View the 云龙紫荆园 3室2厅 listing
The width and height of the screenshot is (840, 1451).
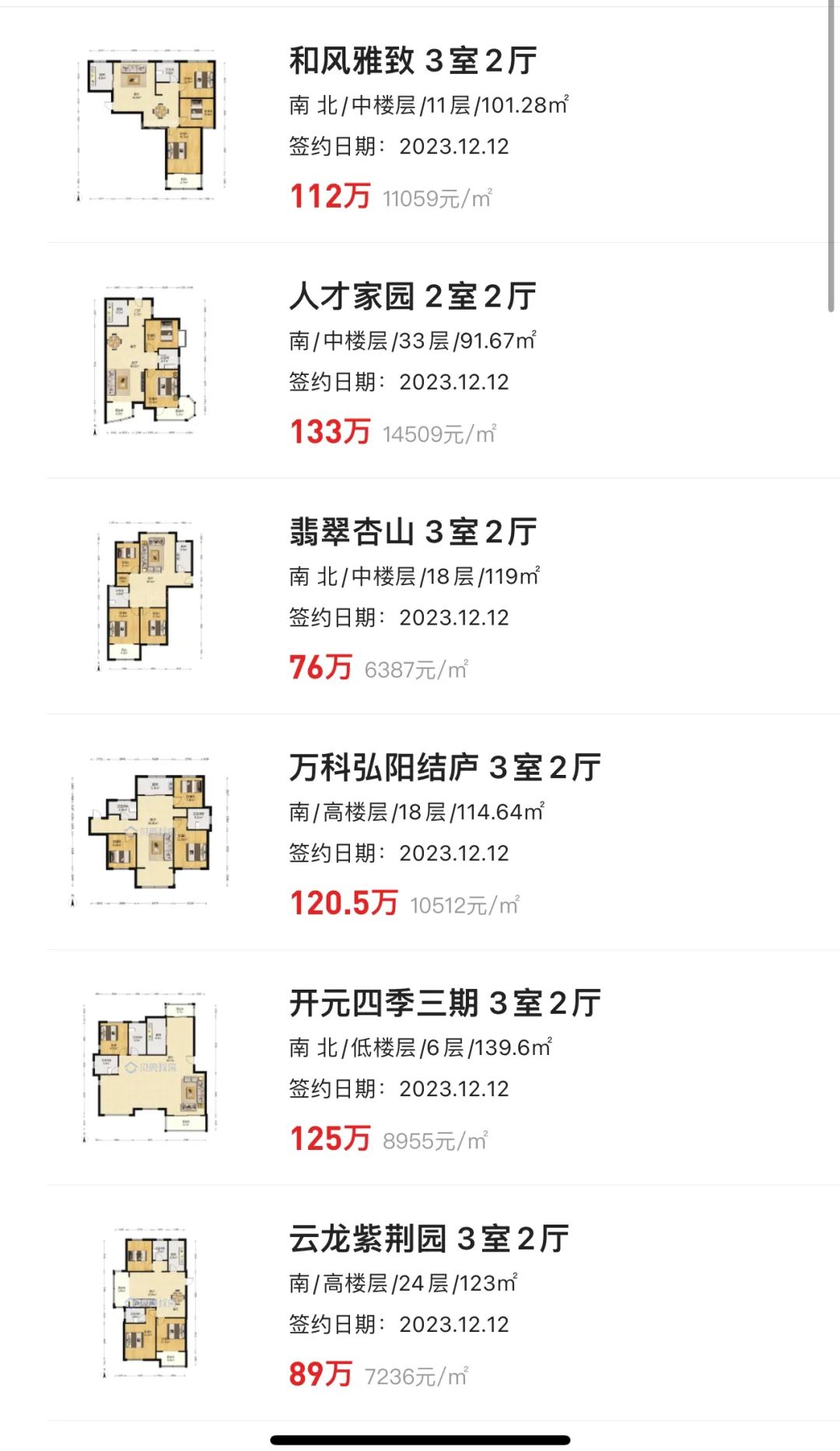click(429, 1240)
